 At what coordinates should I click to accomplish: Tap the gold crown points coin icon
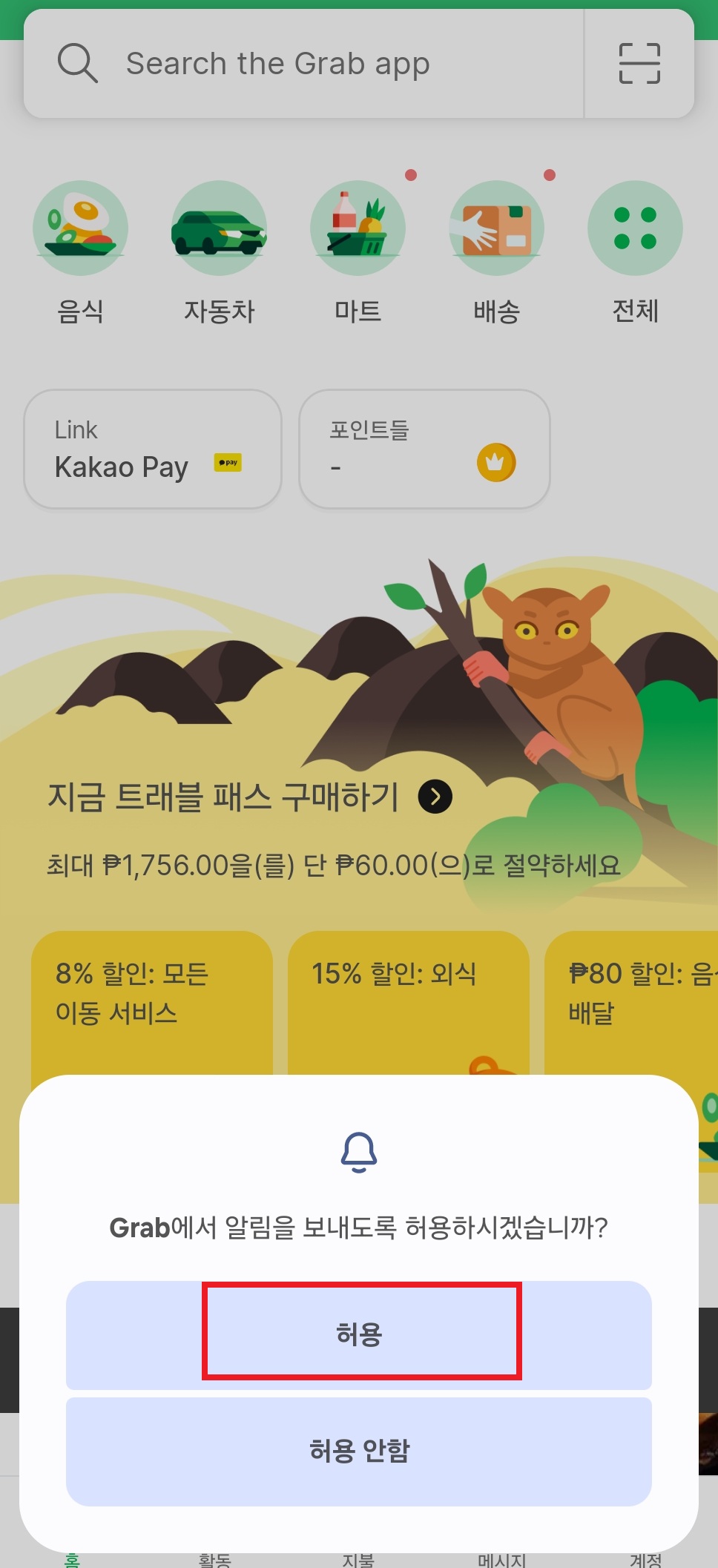[495, 461]
